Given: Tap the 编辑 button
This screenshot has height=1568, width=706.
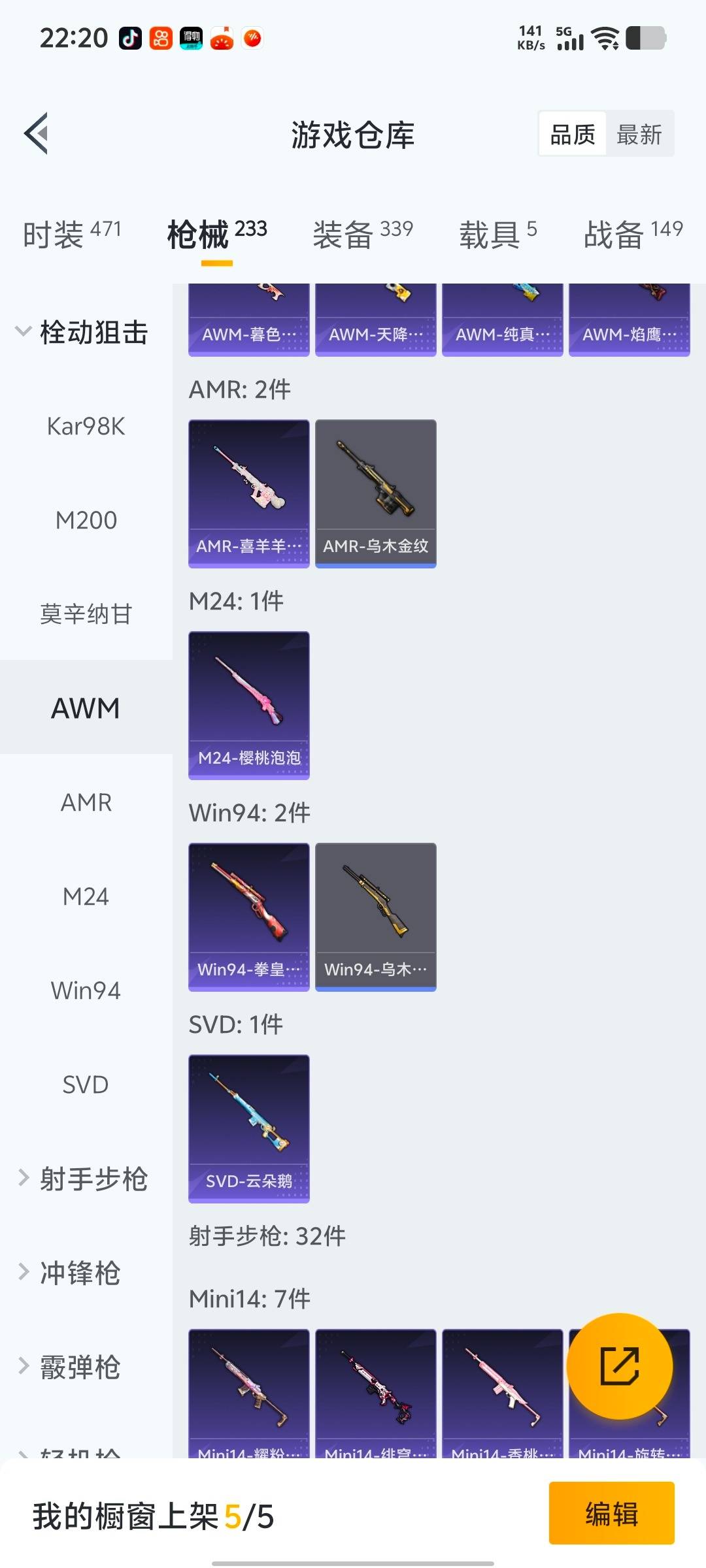Looking at the screenshot, I should click(611, 1514).
